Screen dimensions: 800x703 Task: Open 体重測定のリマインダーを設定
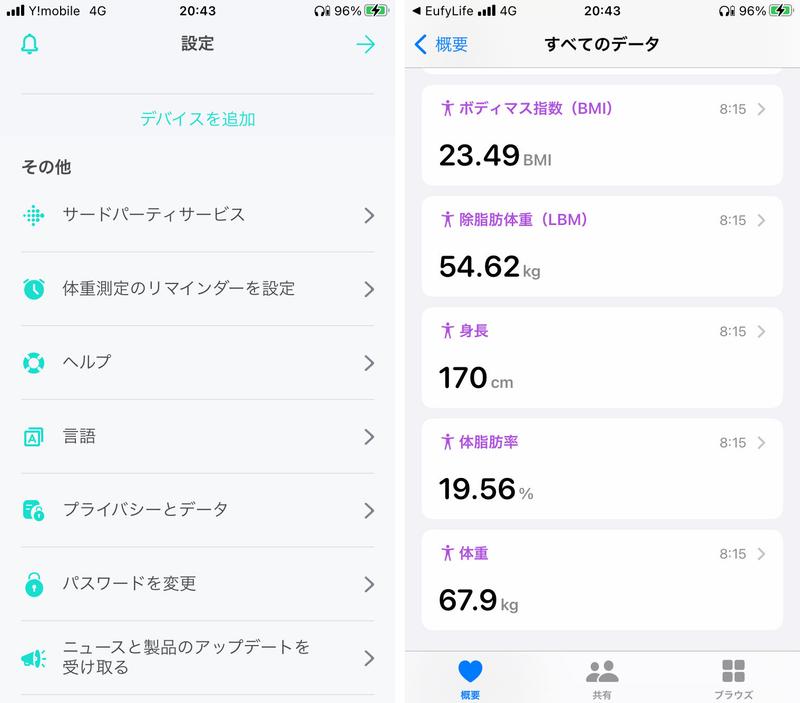point(197,289)
